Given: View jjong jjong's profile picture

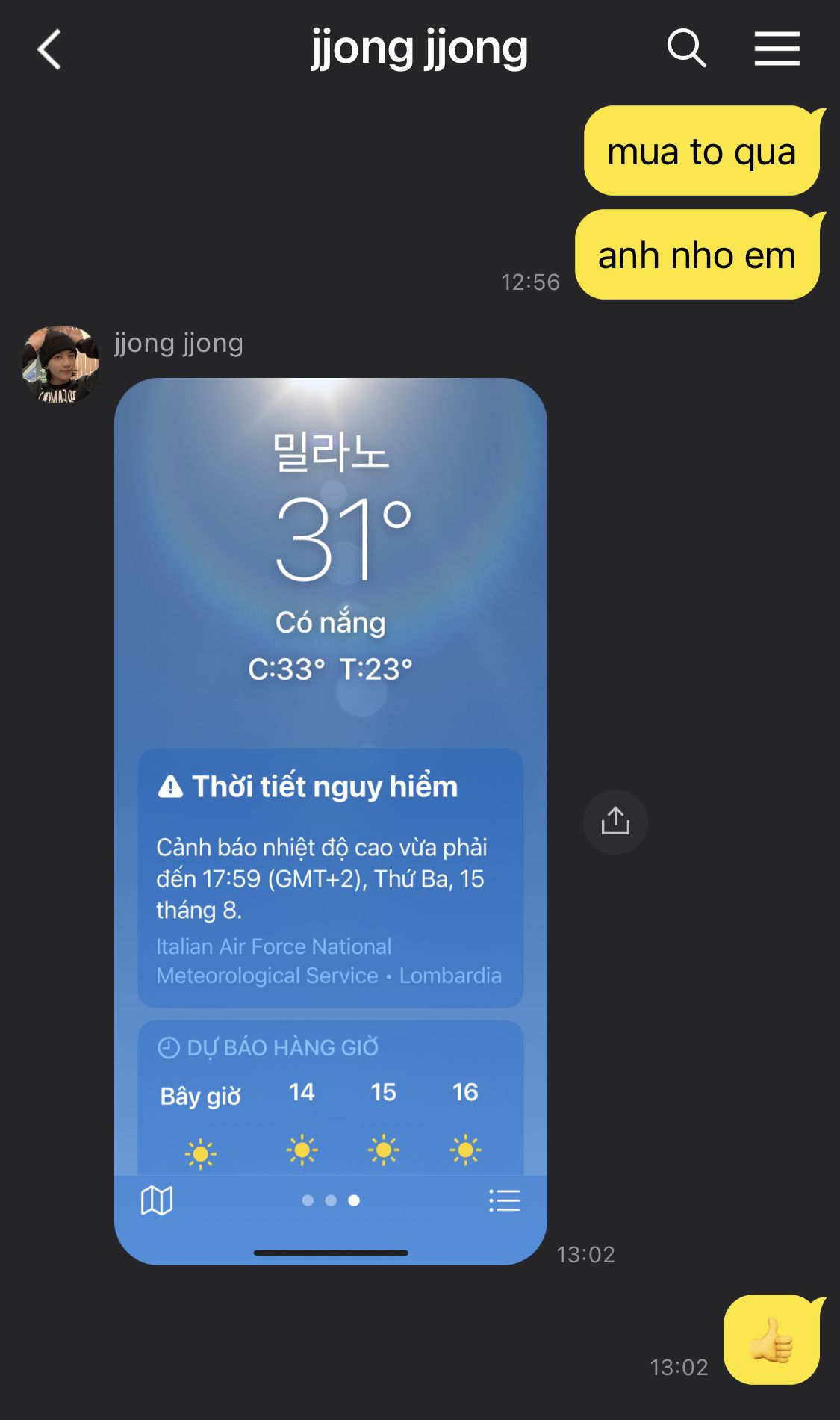Looking at the screenshot, I should [x=60, y=365].
